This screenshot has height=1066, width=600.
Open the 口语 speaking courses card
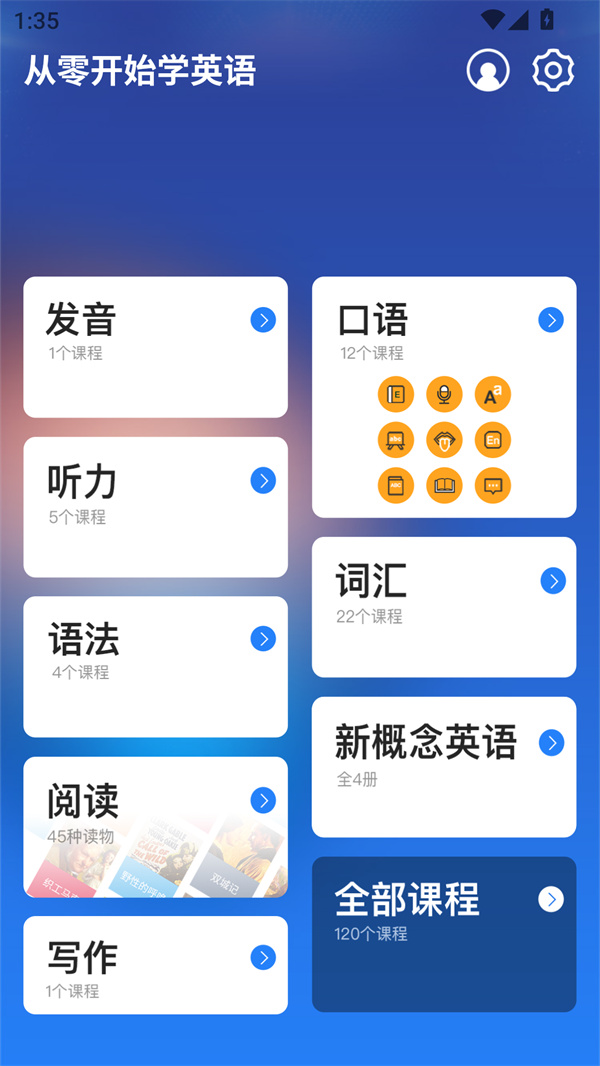click(x=444, y=397)
